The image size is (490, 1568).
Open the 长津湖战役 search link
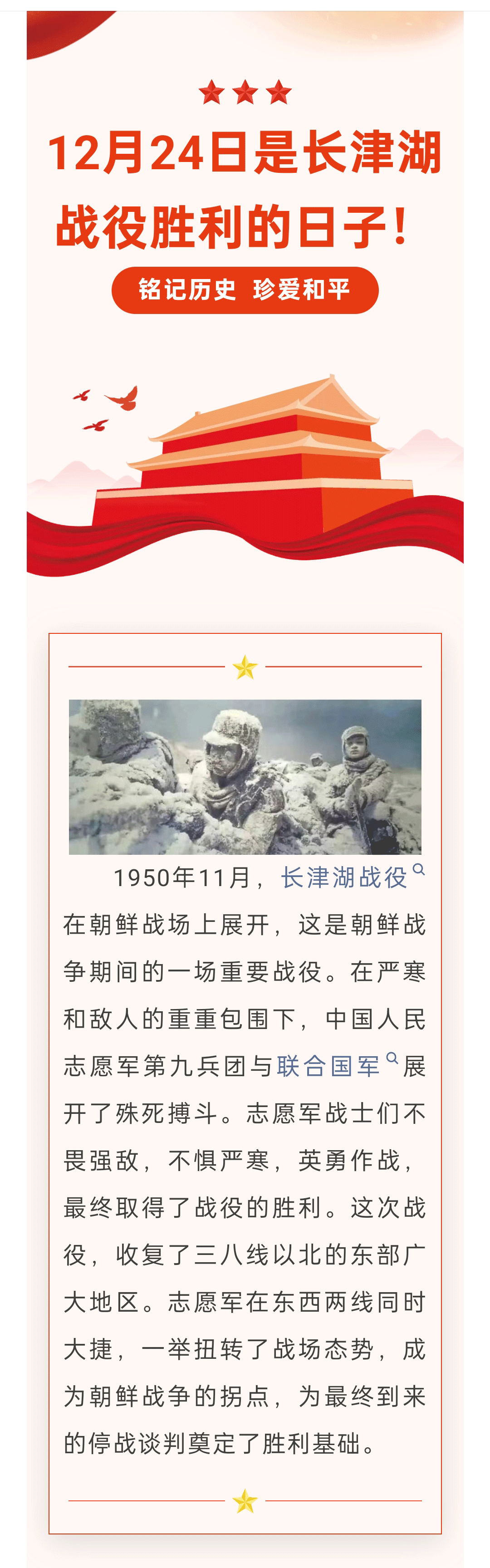tap(344, 878)
